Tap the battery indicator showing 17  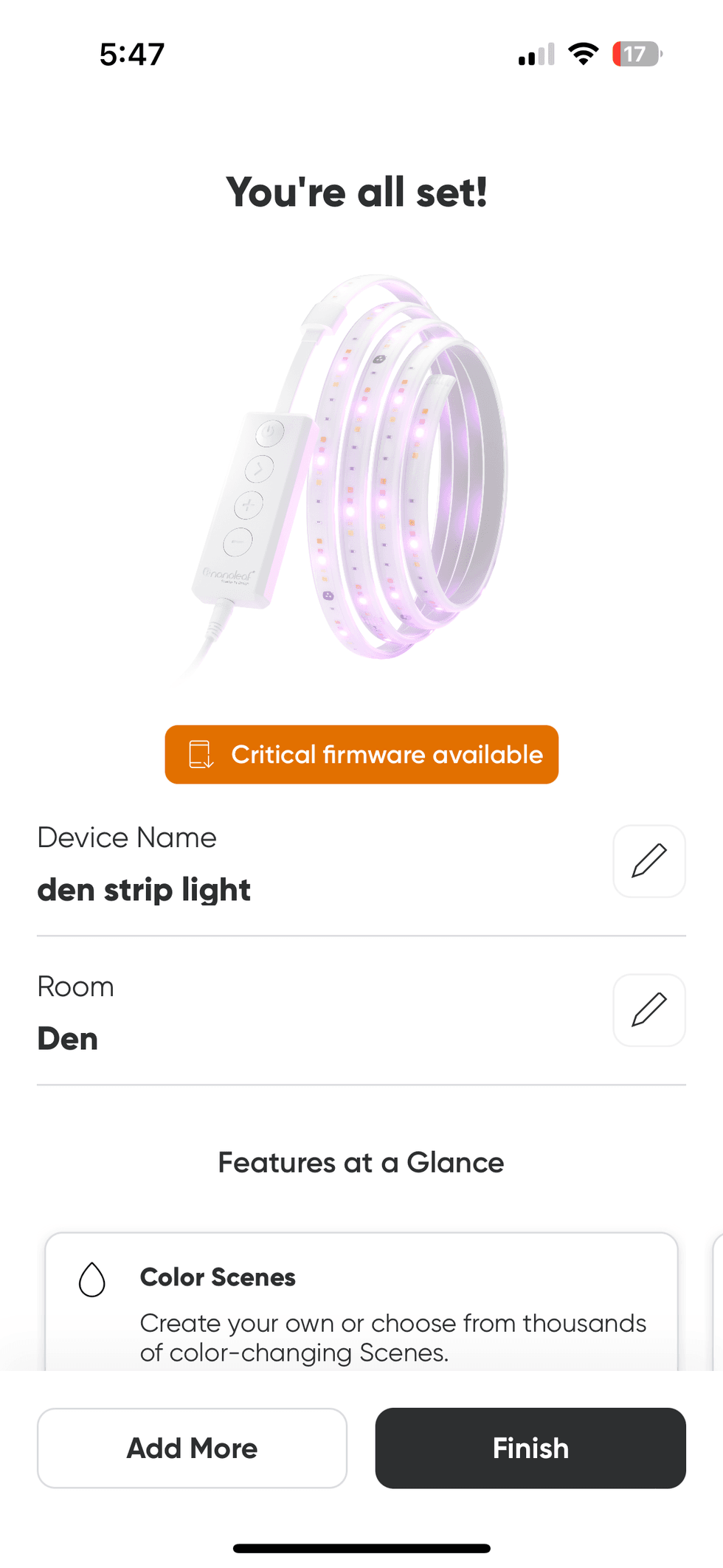pyautogui.click(x=634, y=53)
